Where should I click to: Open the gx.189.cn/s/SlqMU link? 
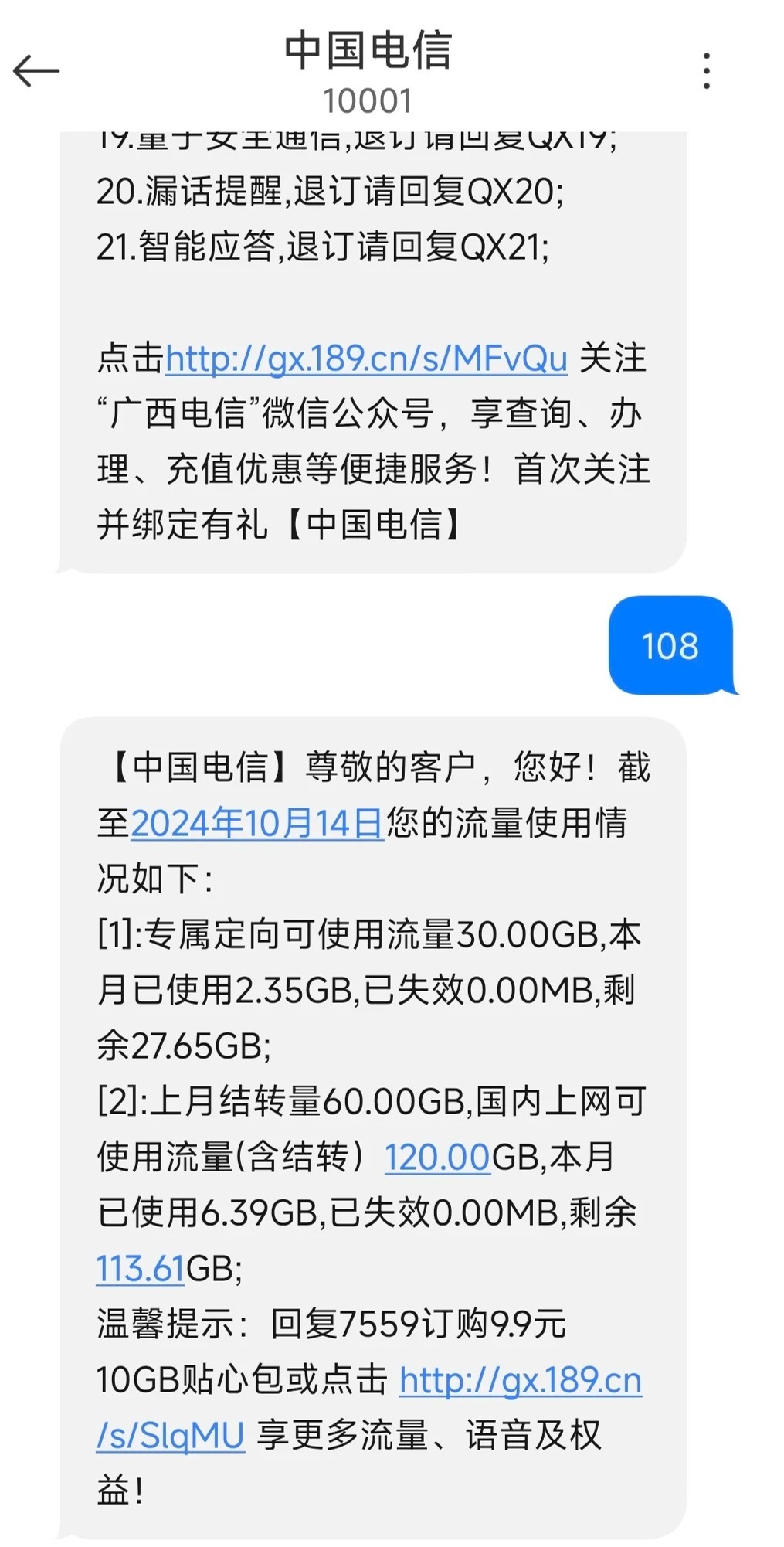coord(520,1381)
